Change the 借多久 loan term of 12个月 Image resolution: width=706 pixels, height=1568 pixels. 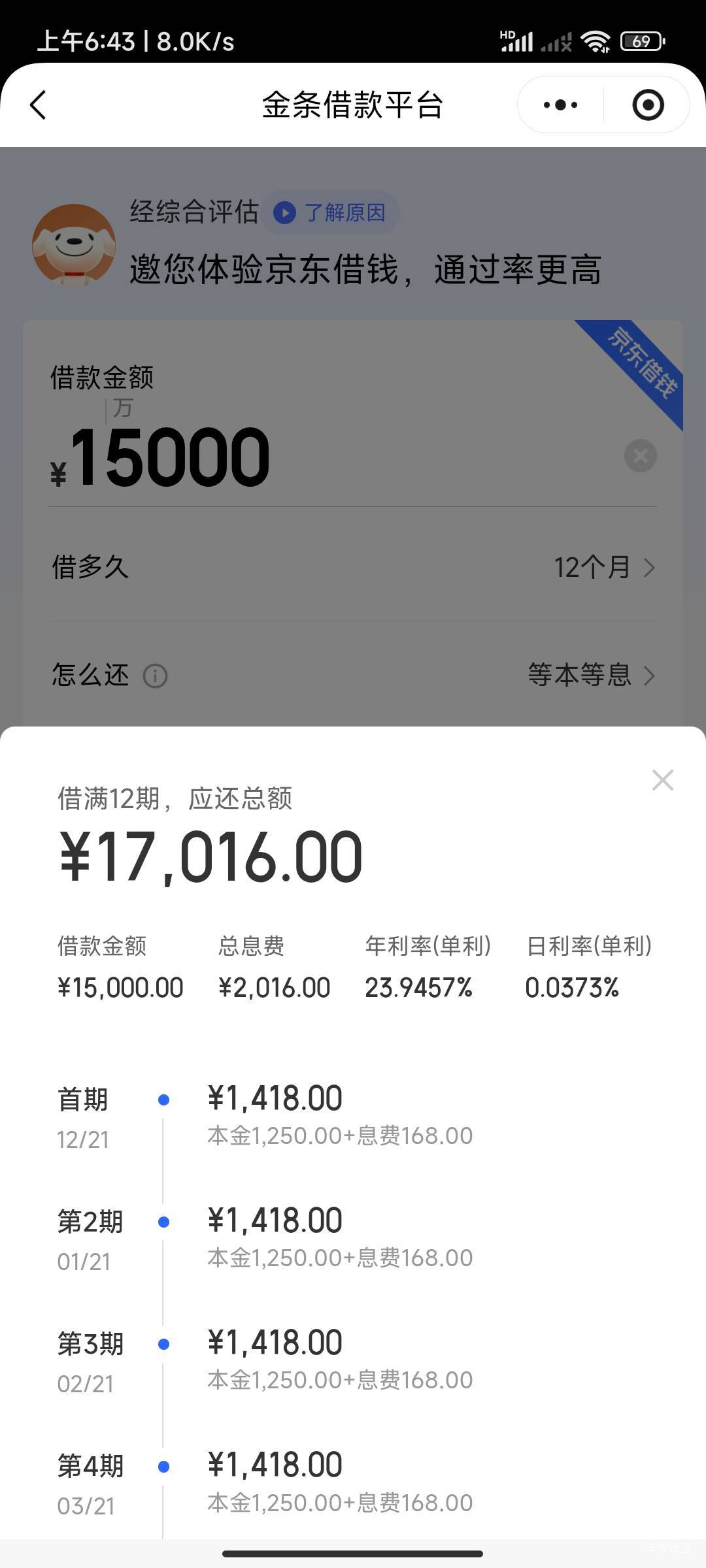click(603, 567)
